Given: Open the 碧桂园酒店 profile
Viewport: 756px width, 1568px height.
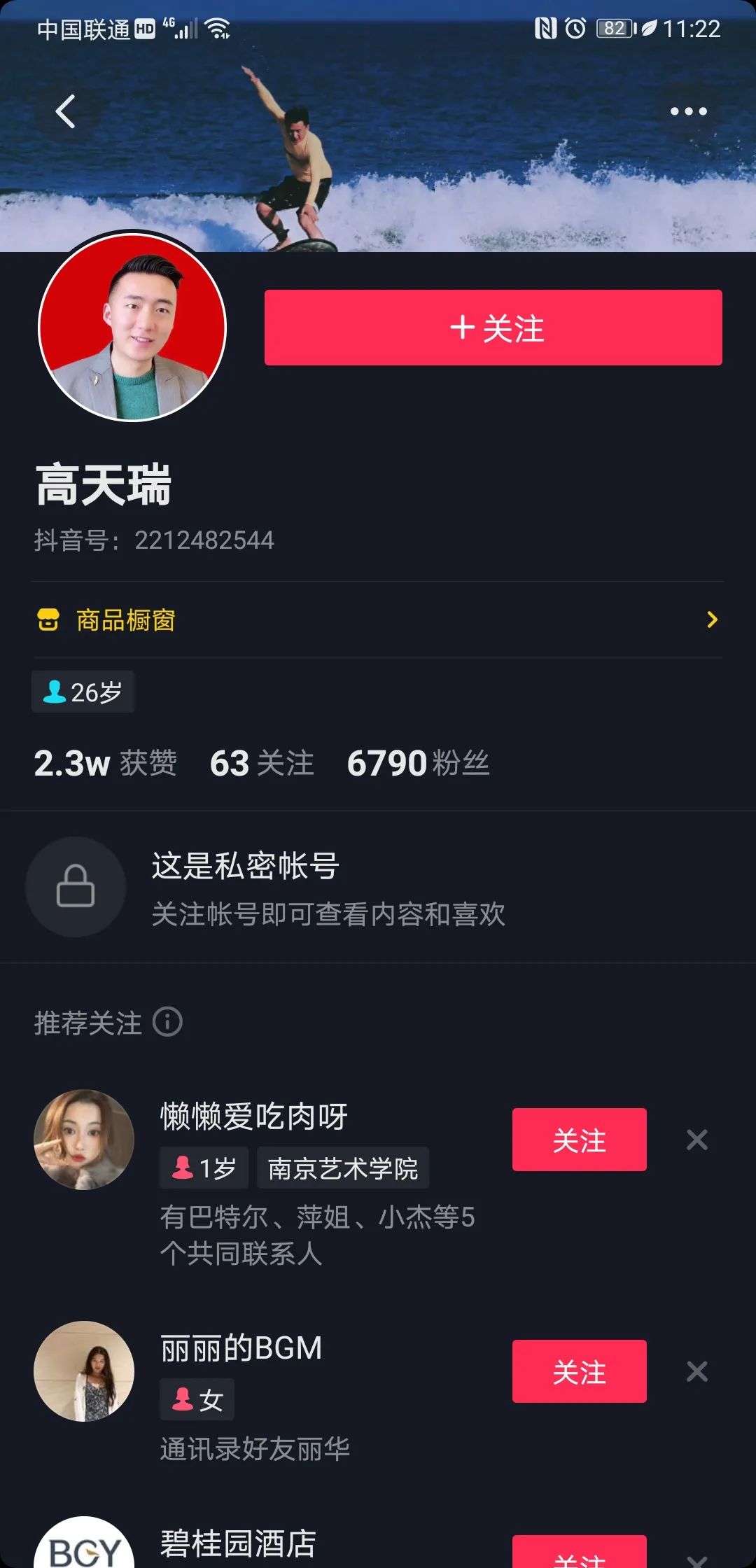Looking at the screenshot, I should (238, 1543).
